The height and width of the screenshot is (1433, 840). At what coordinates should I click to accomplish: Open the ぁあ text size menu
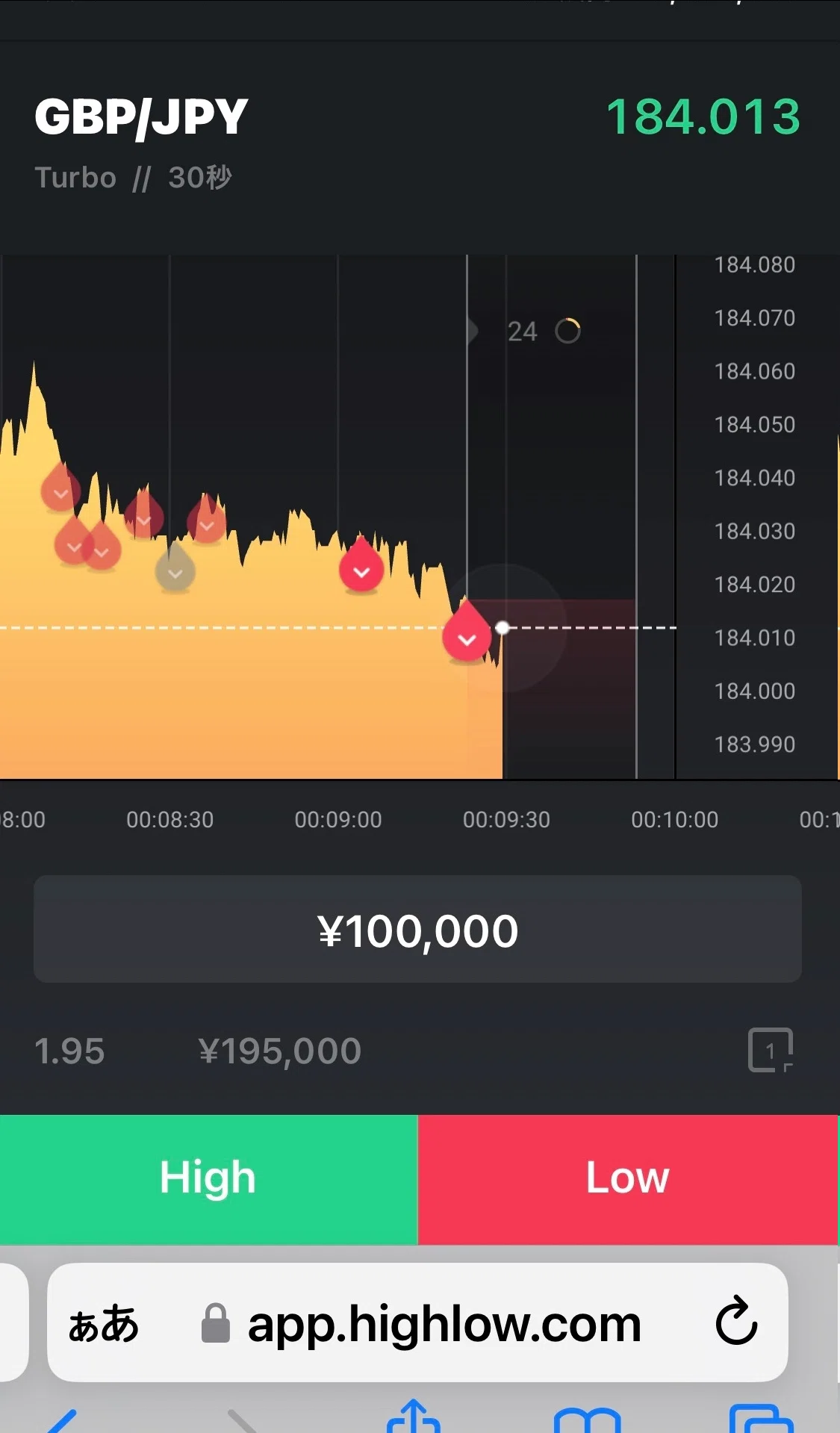[x=104, y=1324]
